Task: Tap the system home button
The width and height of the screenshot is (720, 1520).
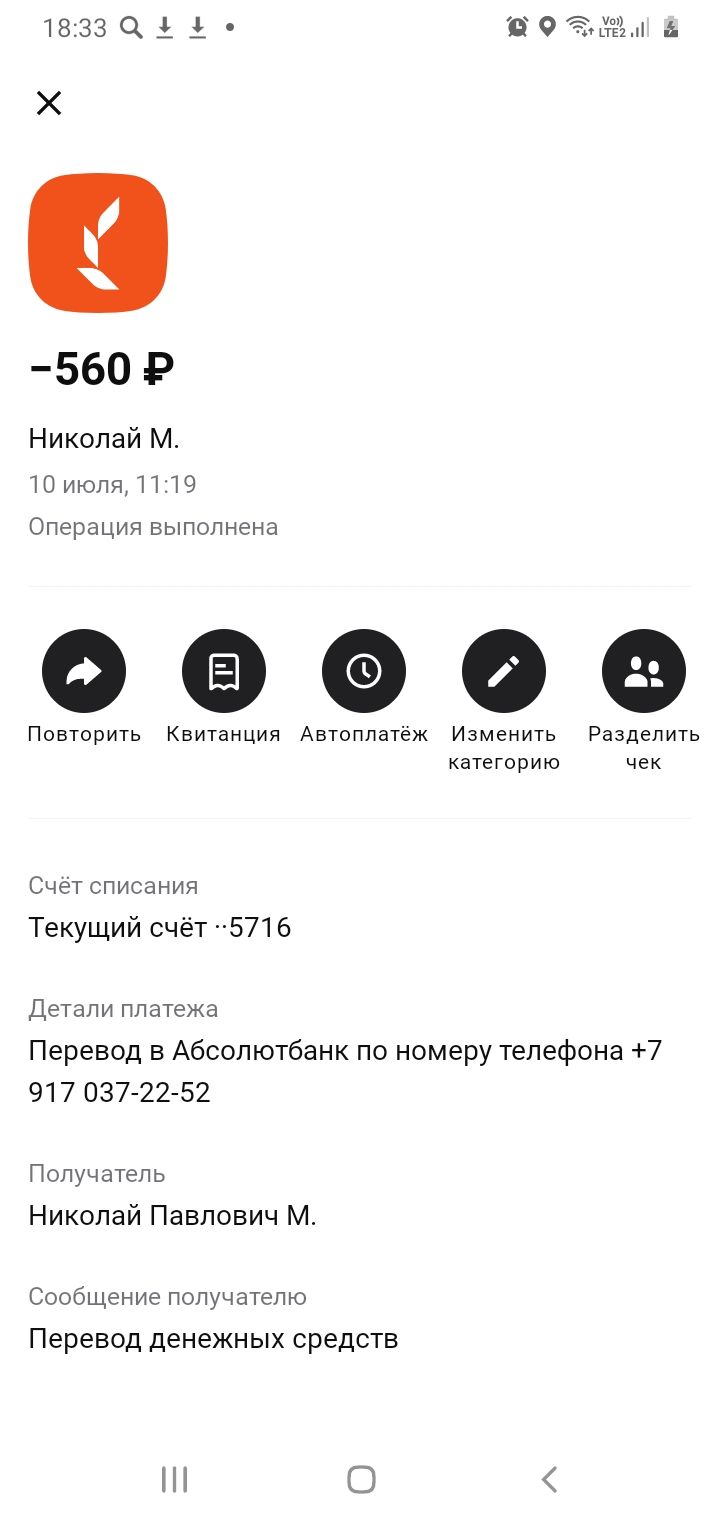Action: (x=361, y=1479)
